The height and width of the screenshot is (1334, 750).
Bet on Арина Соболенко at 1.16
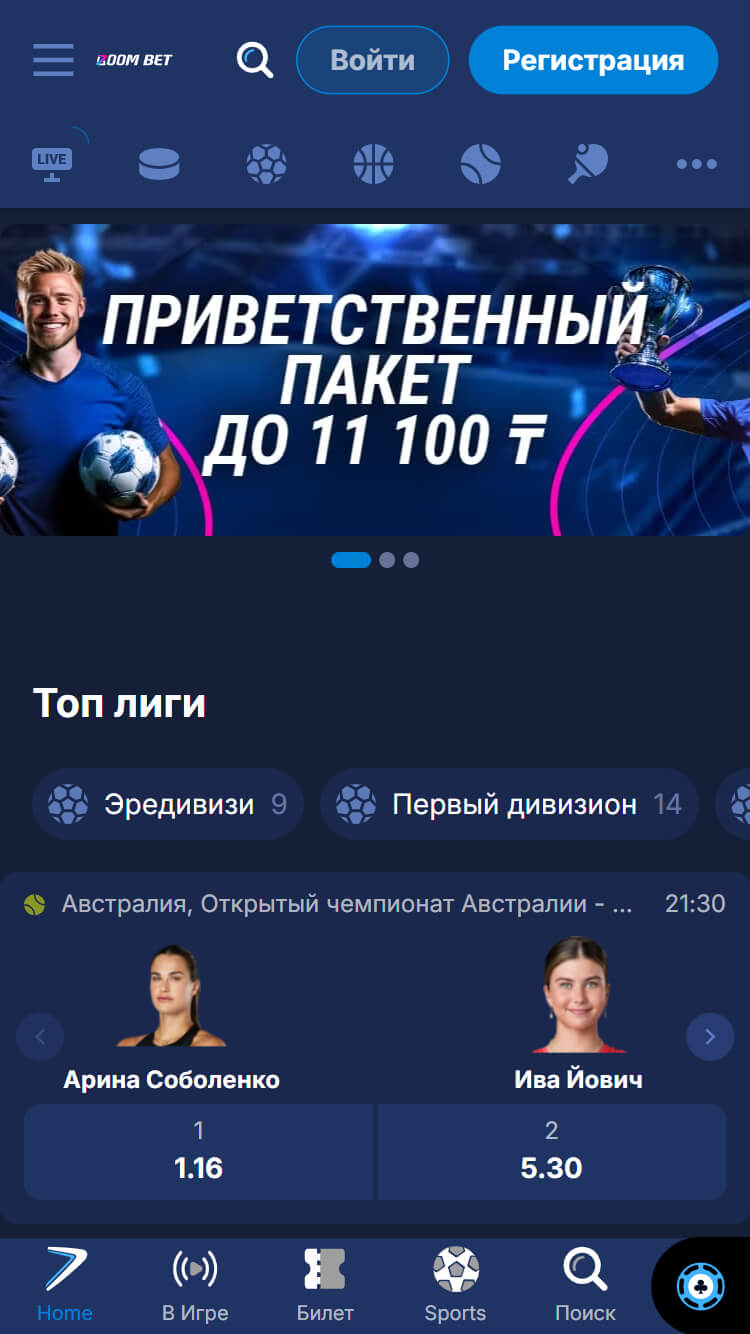pos(198,1151)
